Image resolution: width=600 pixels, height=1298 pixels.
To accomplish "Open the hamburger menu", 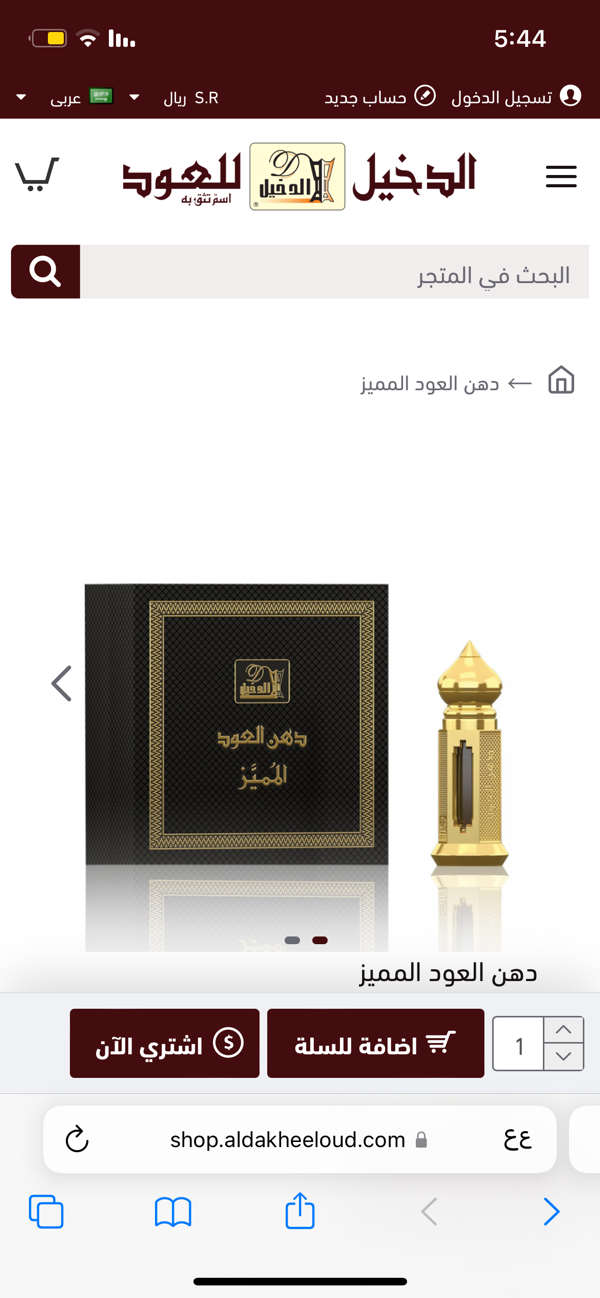I will click(561, 177).
